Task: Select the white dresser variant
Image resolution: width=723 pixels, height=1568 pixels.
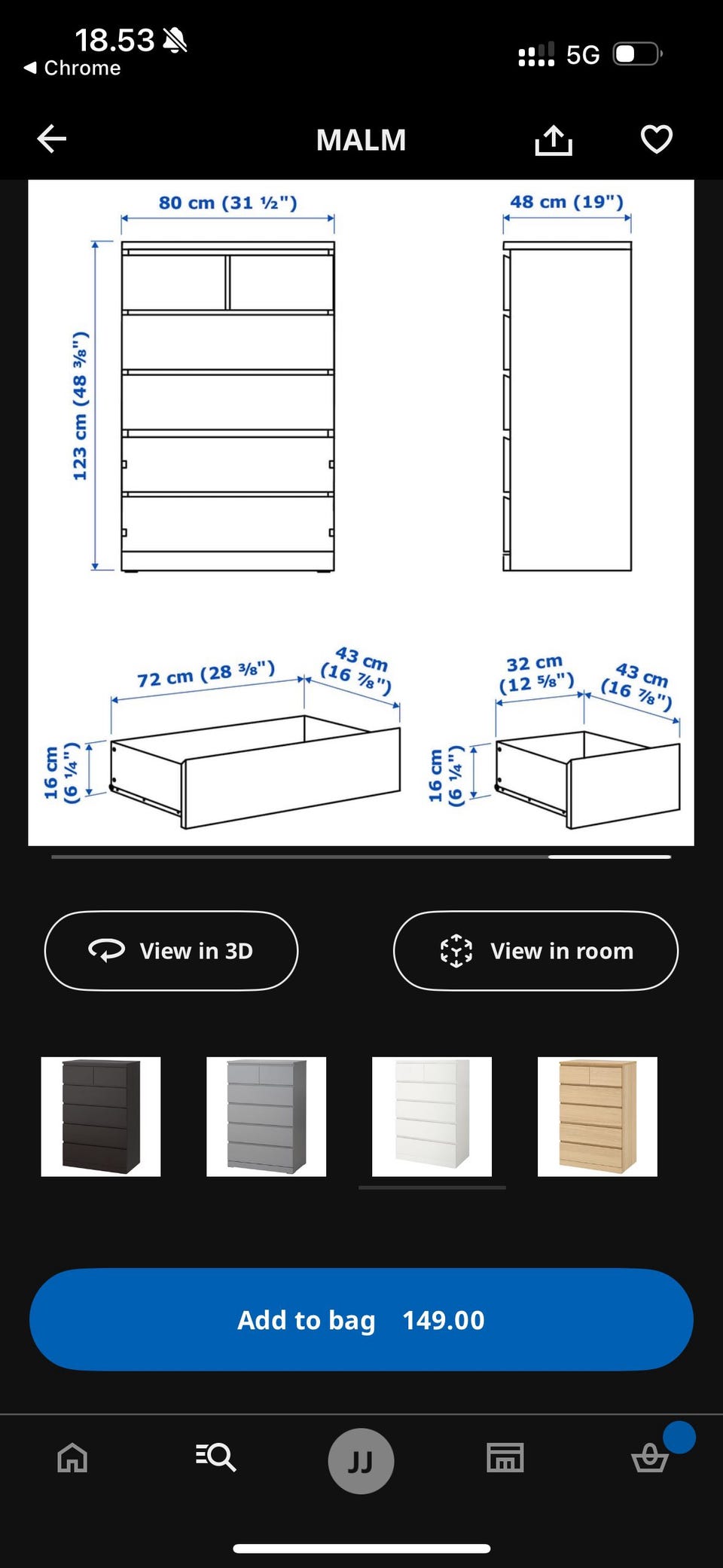Action: 432,1117
